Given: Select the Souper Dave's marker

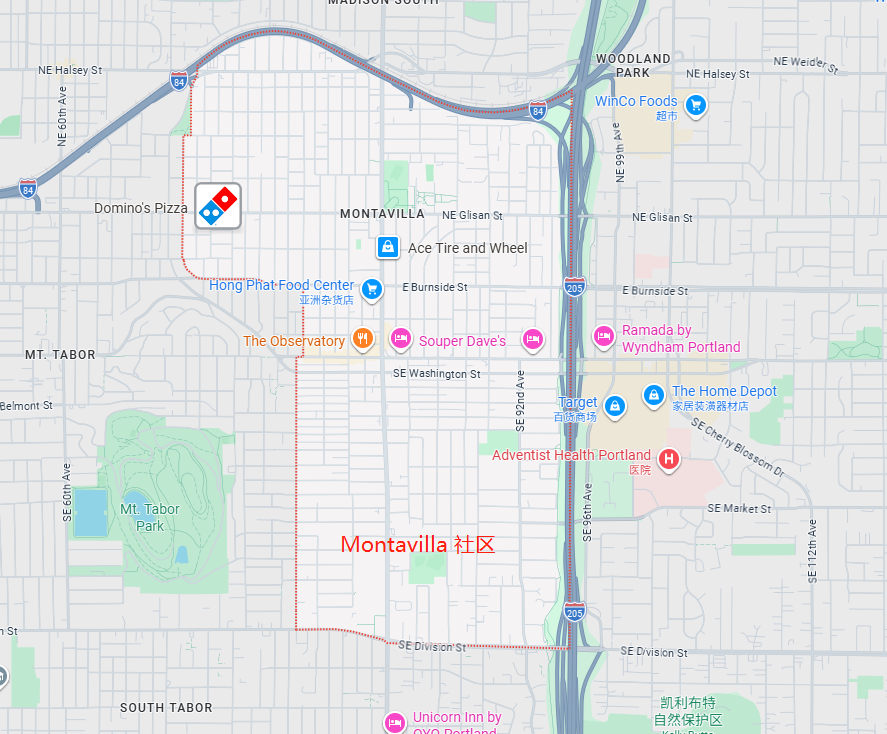Looking at the screenshot, I should coord(401,340).
